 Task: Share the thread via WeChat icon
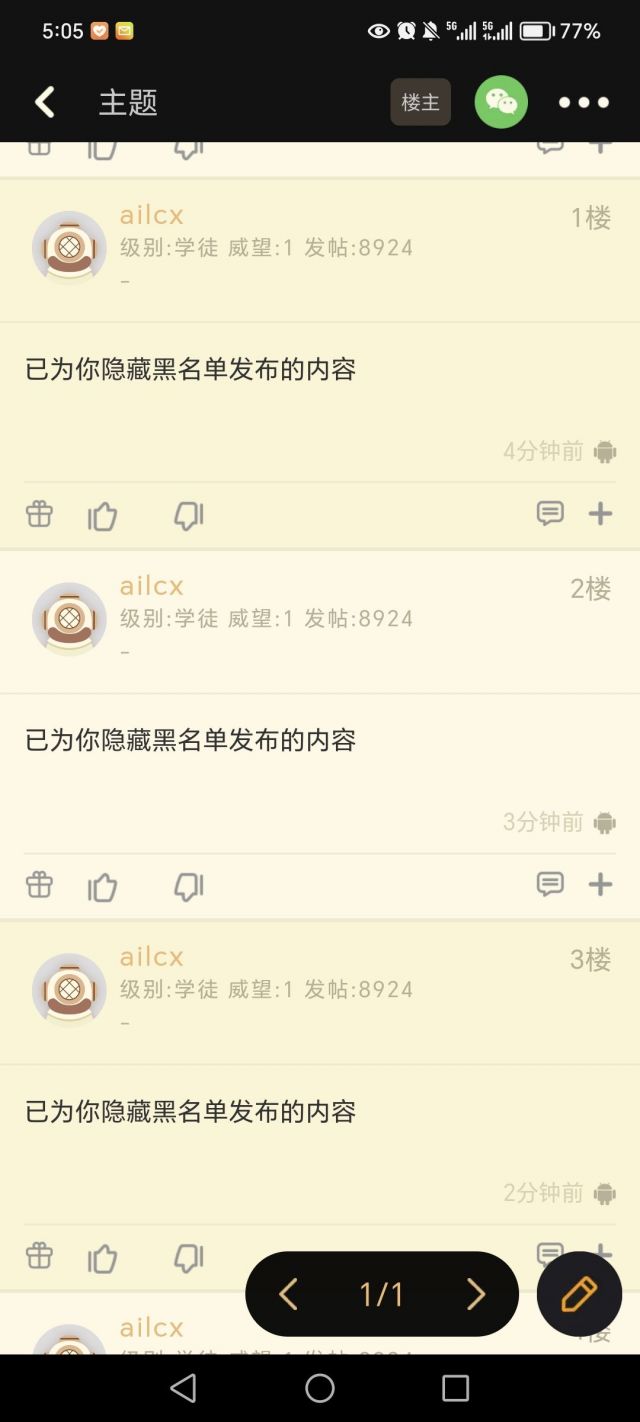pyautogui.click(x=501, y=102)
